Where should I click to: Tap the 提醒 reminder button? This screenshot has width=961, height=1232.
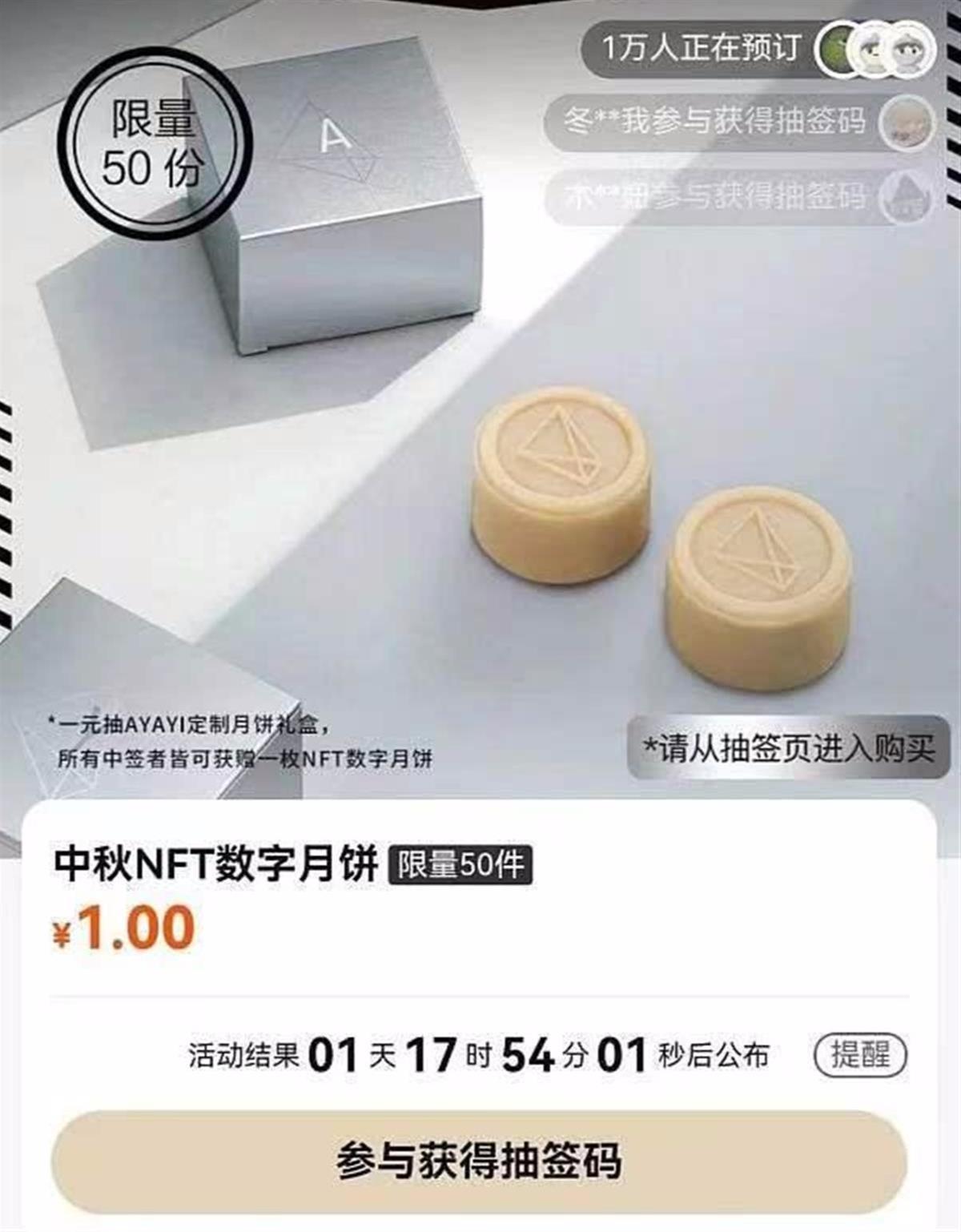860,1054
